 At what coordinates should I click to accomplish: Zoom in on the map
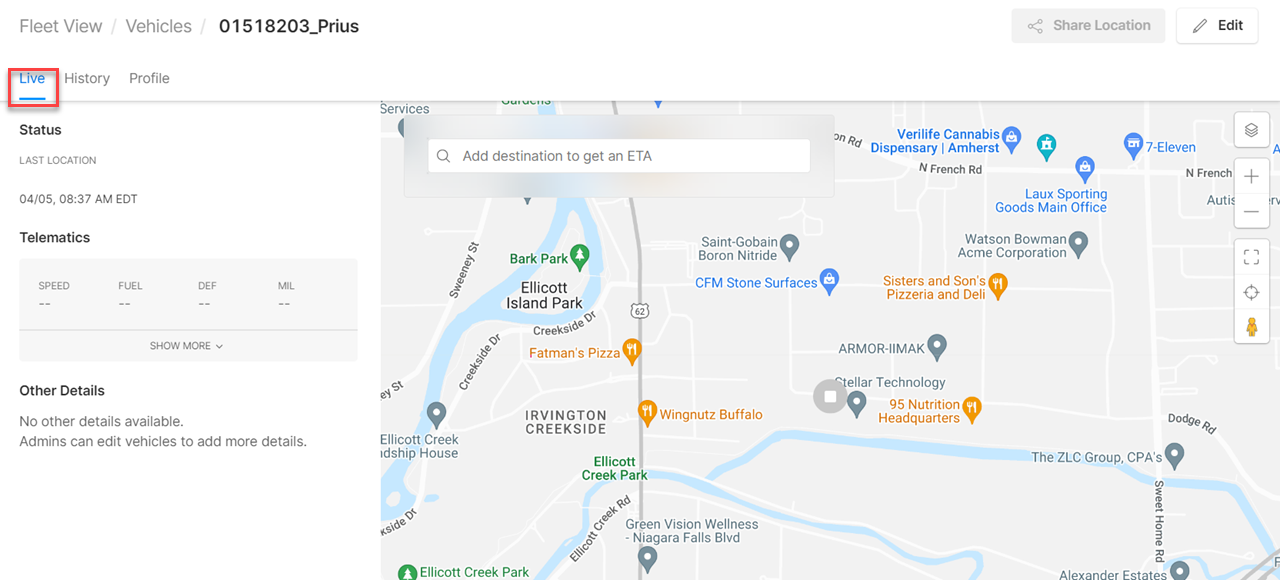click(x=1251, y=177)
